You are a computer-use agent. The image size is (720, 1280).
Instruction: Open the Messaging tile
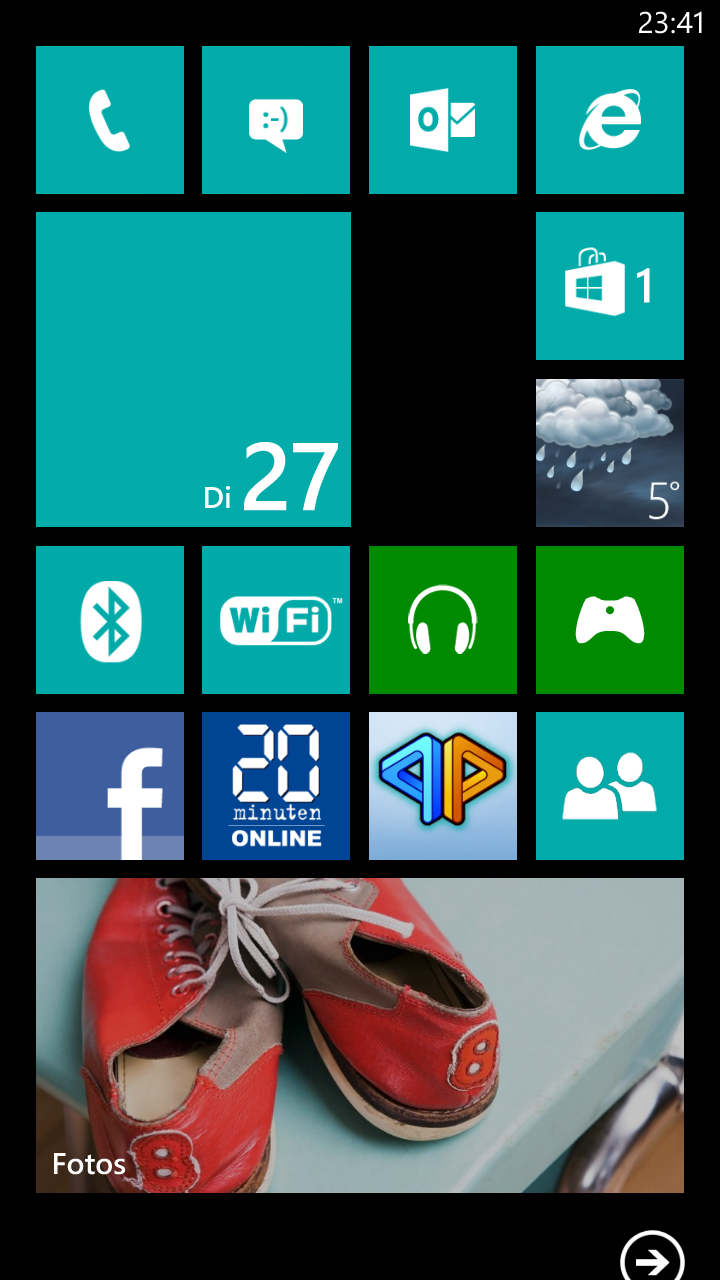tap(276, 120)
